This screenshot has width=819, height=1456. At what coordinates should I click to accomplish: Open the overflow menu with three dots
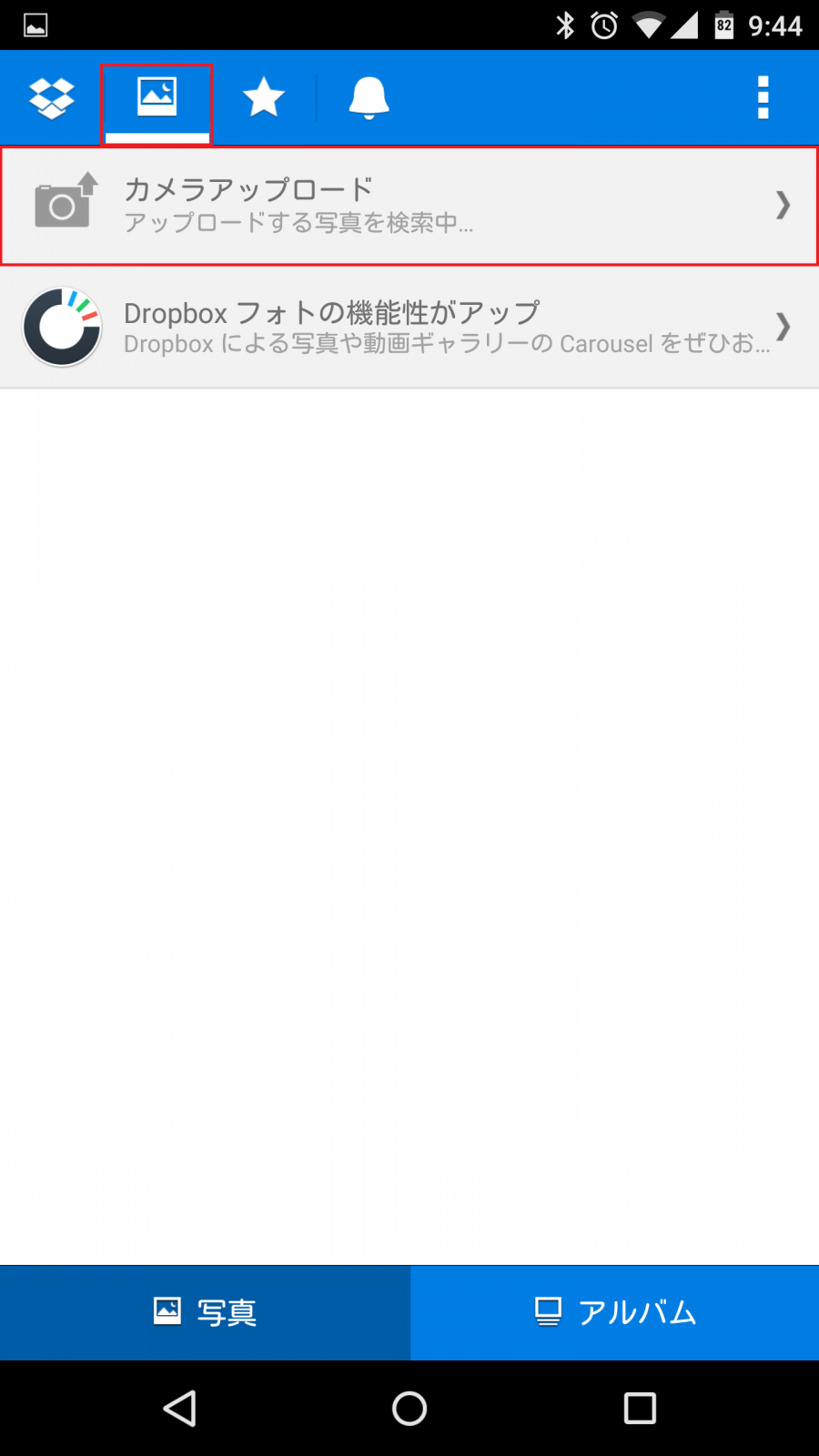click(763, 97)
